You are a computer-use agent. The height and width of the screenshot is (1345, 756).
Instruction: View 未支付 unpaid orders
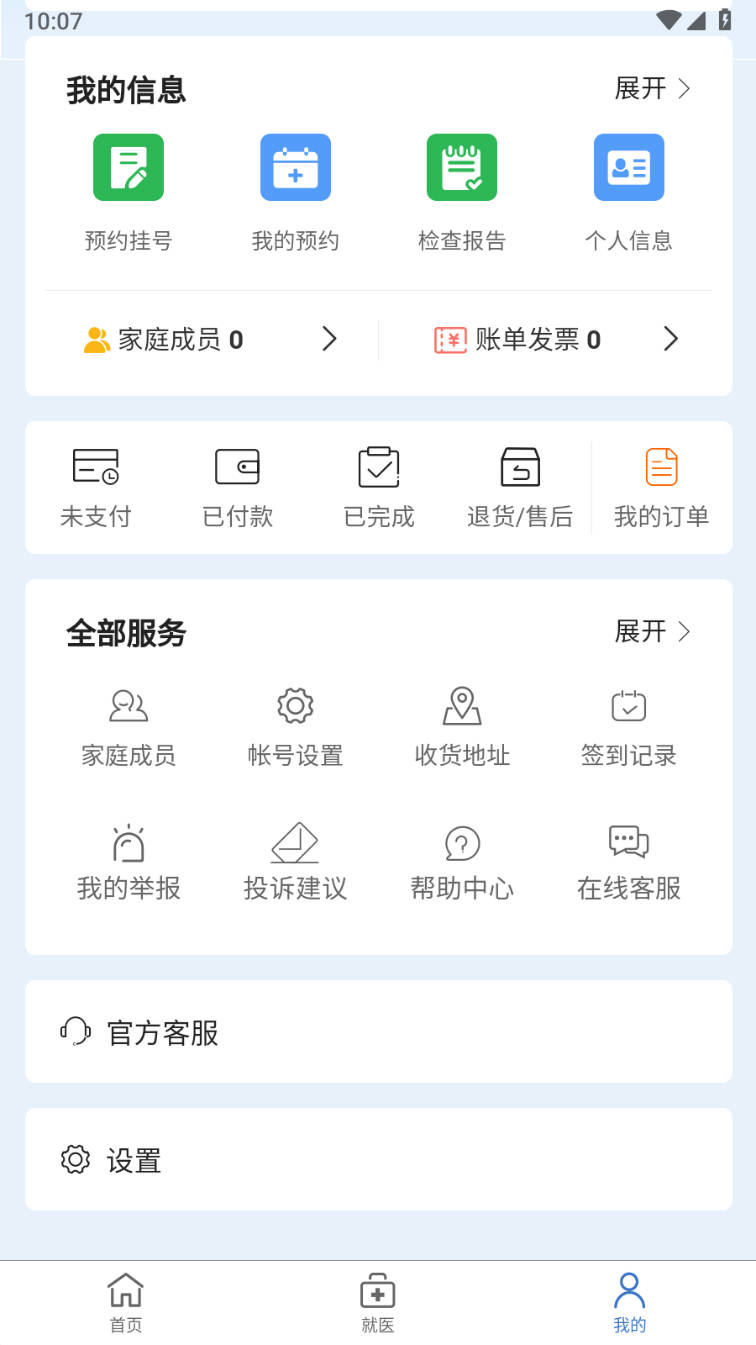(x=96, y=488)
